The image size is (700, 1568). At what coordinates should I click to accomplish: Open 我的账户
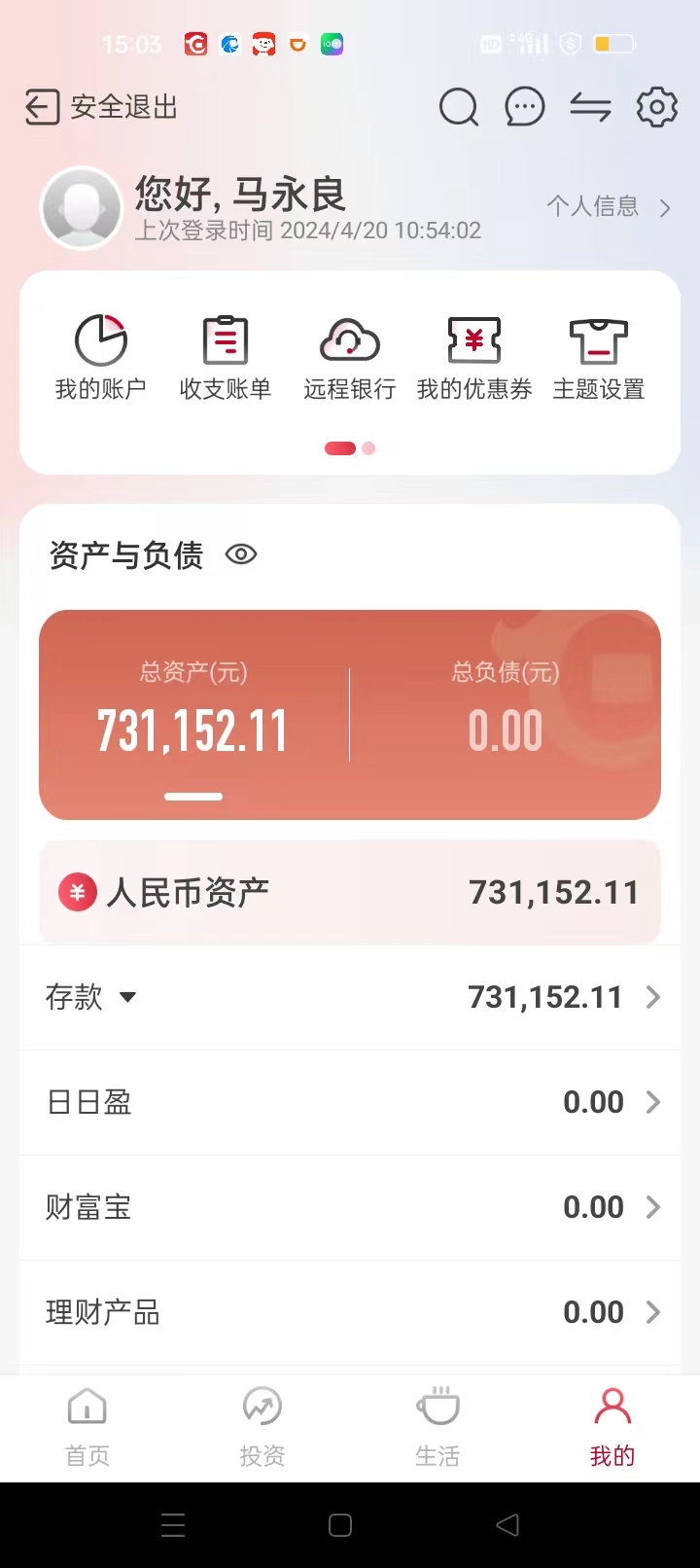pyautogui.click(x=101, y=357)
